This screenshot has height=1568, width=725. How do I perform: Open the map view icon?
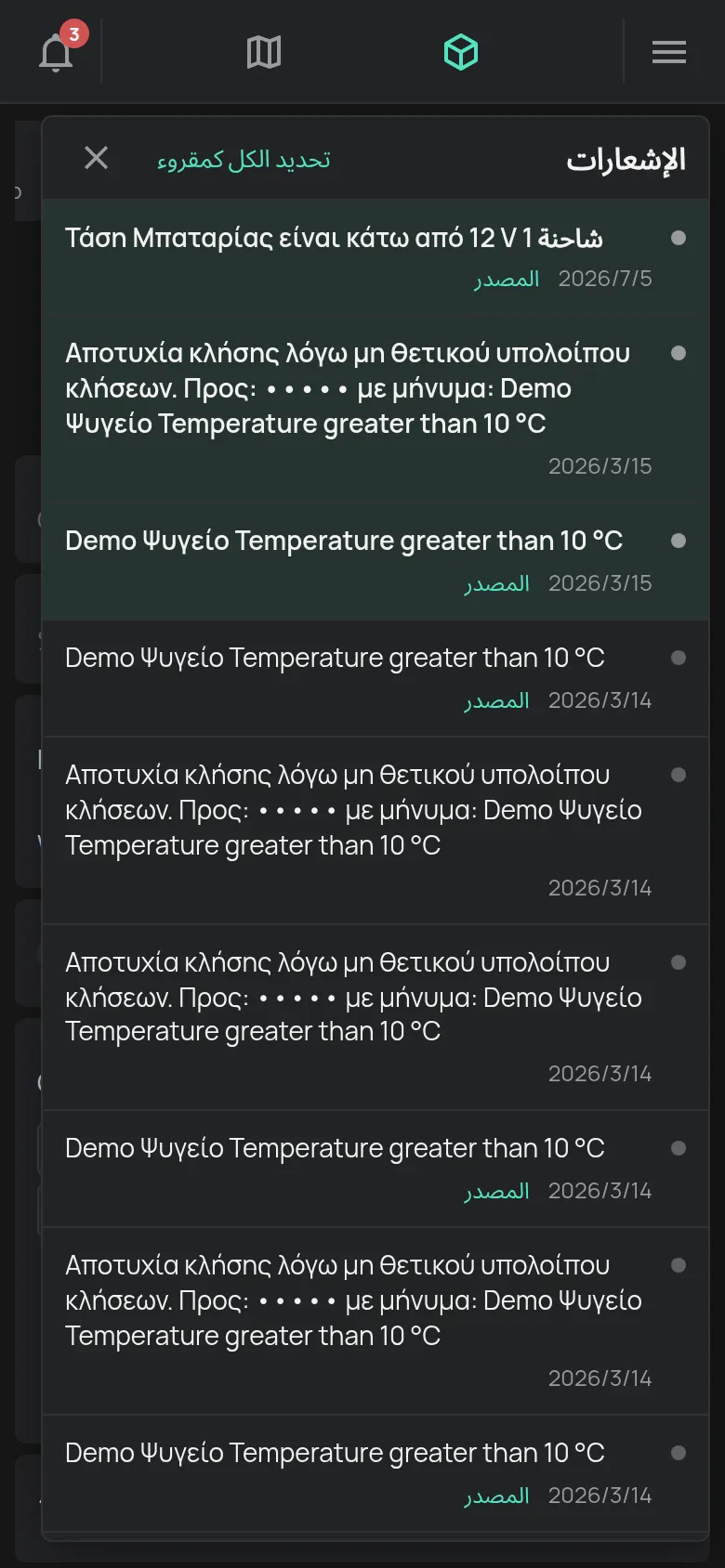tap(264, 52)
